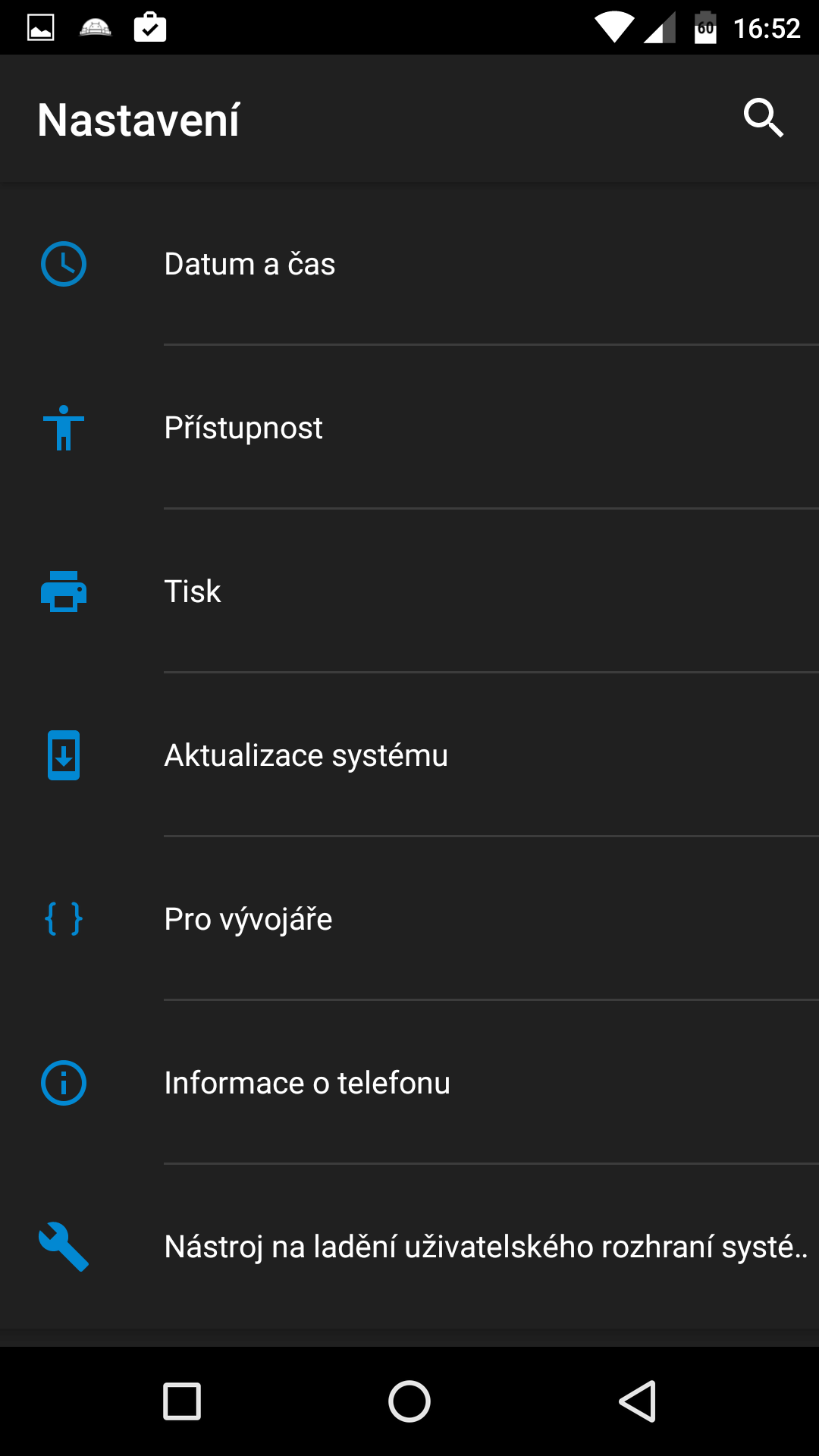Select Aktualizace systému
This screenshot has height=1456, width=819.
(409, 755)
